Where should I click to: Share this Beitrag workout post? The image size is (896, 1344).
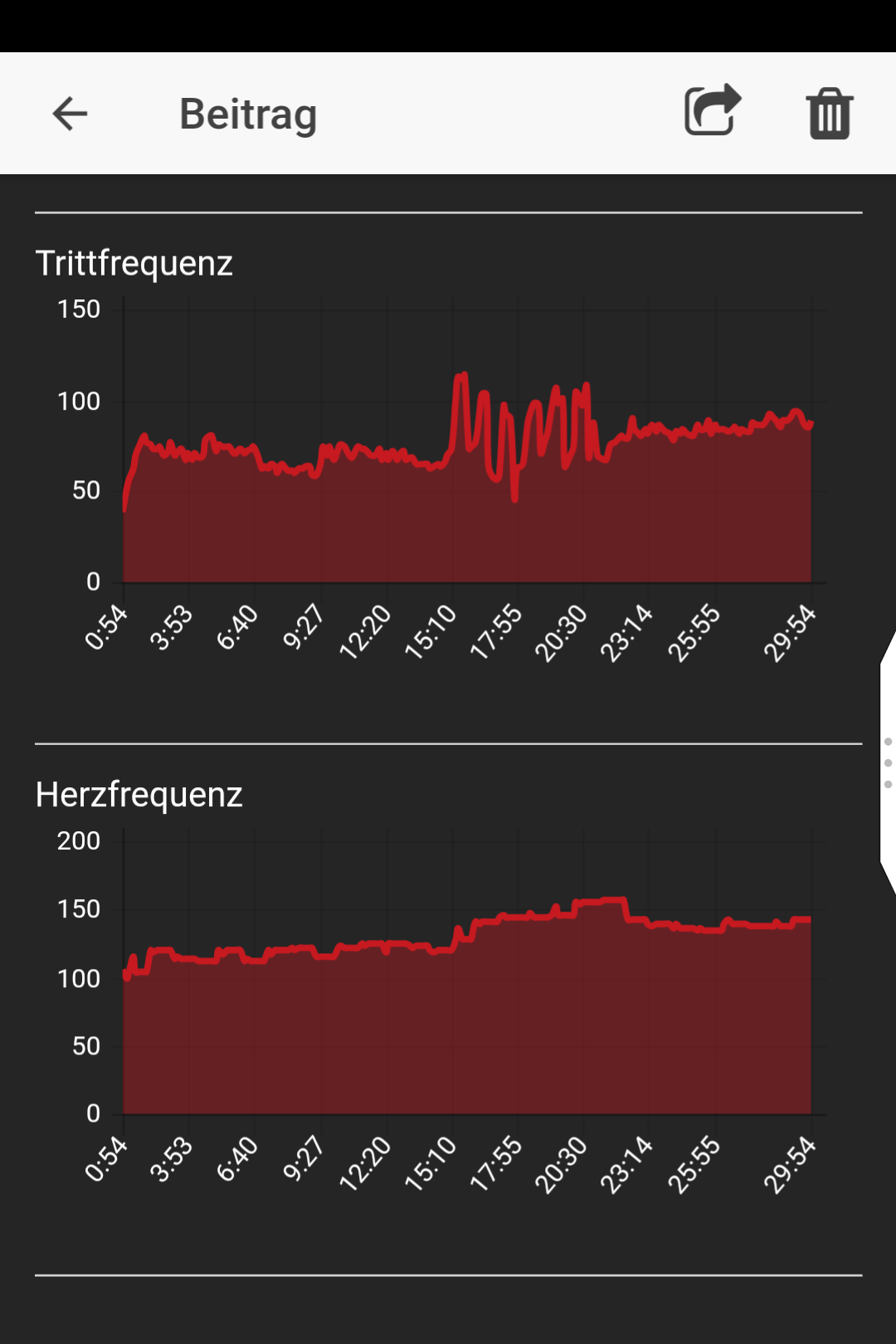pyautogui.click(x=712, y=112)
